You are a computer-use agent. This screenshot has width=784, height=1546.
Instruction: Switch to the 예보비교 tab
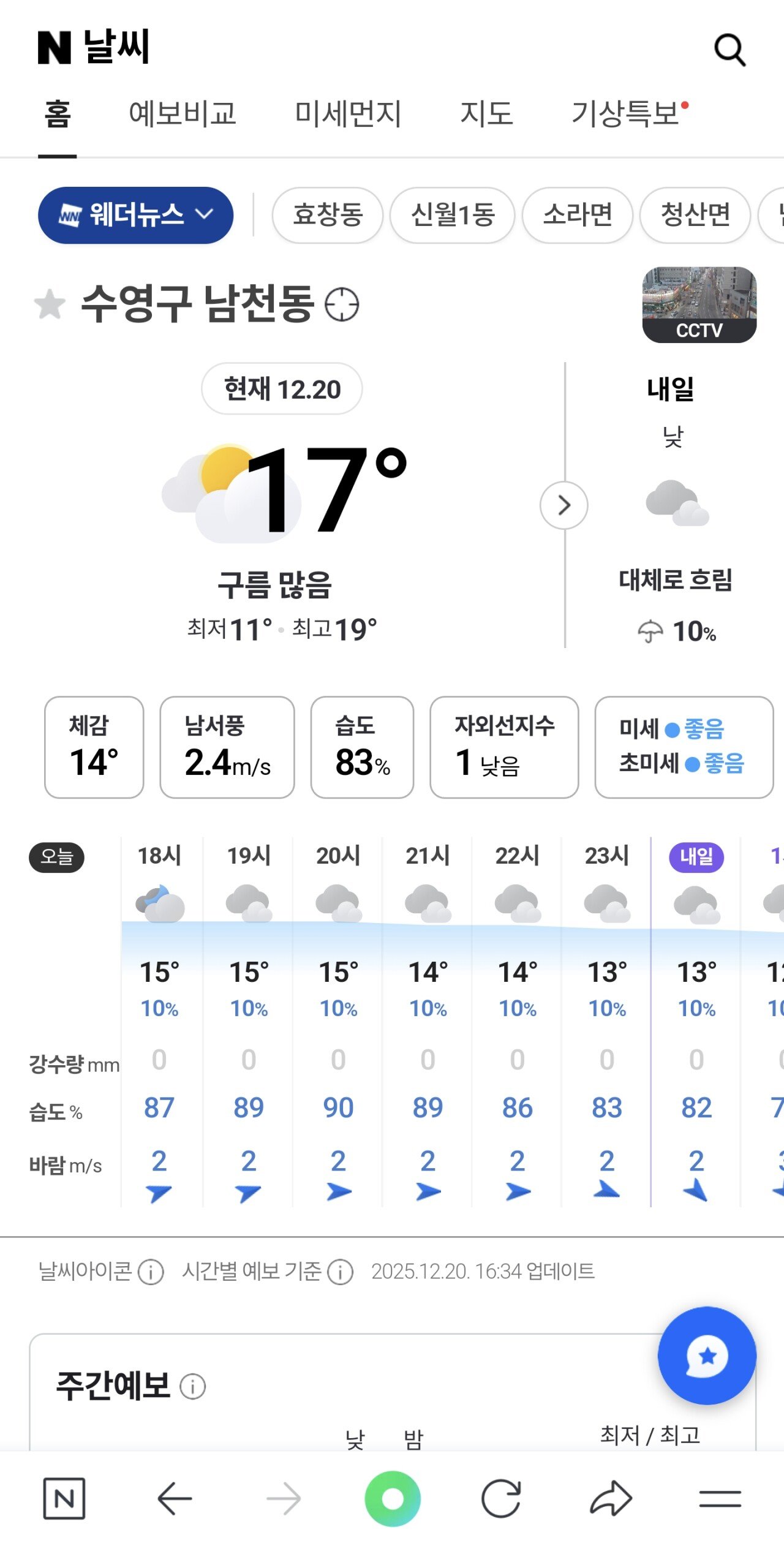183,114
